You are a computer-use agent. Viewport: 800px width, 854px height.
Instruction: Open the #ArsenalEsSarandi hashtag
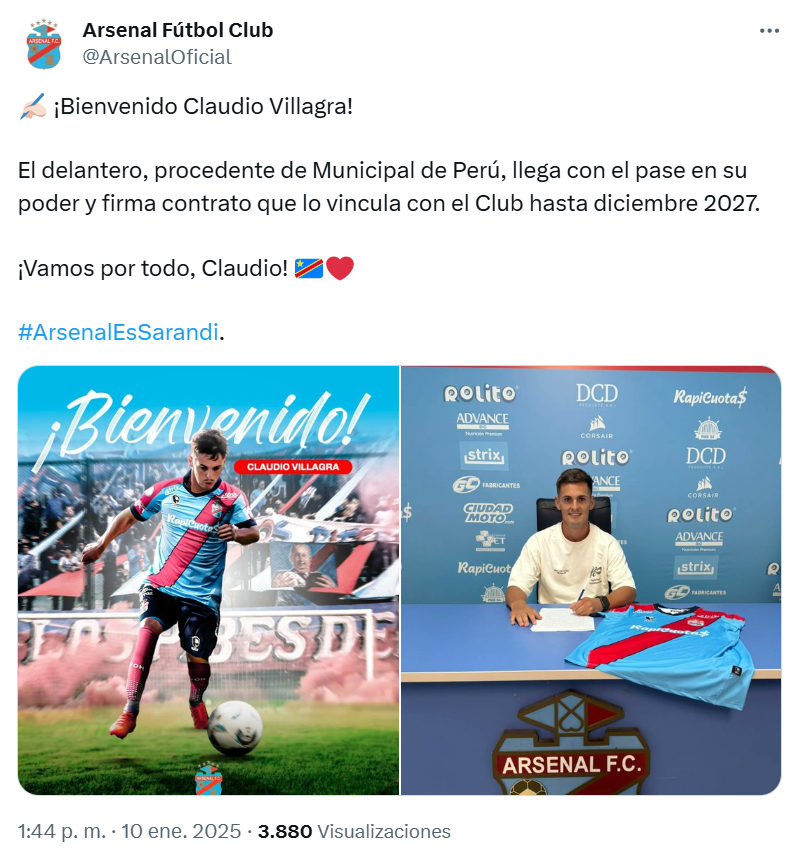coord(118,332)
